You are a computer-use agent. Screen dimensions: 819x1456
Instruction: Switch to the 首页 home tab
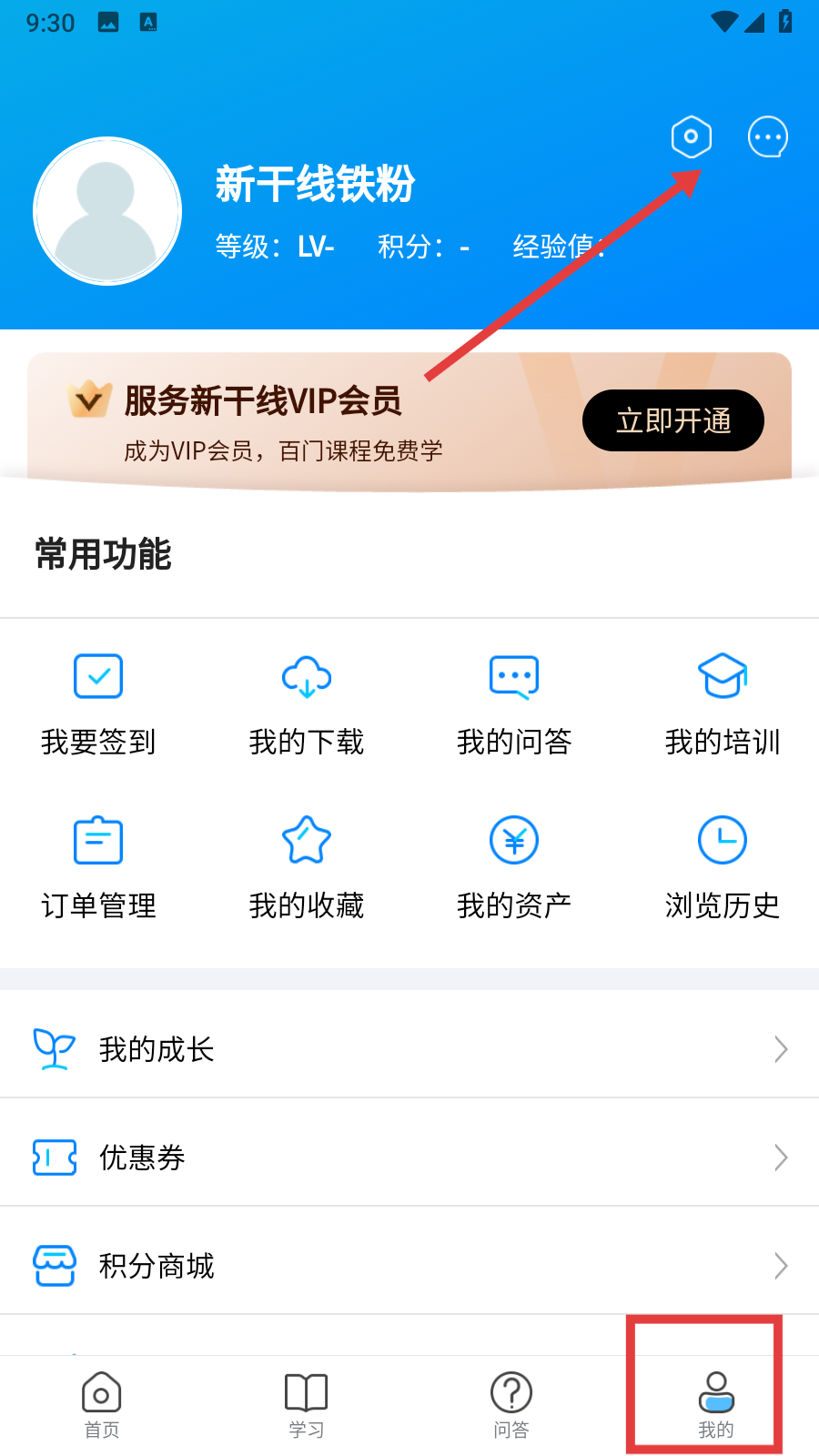[x=102, y=1405]
